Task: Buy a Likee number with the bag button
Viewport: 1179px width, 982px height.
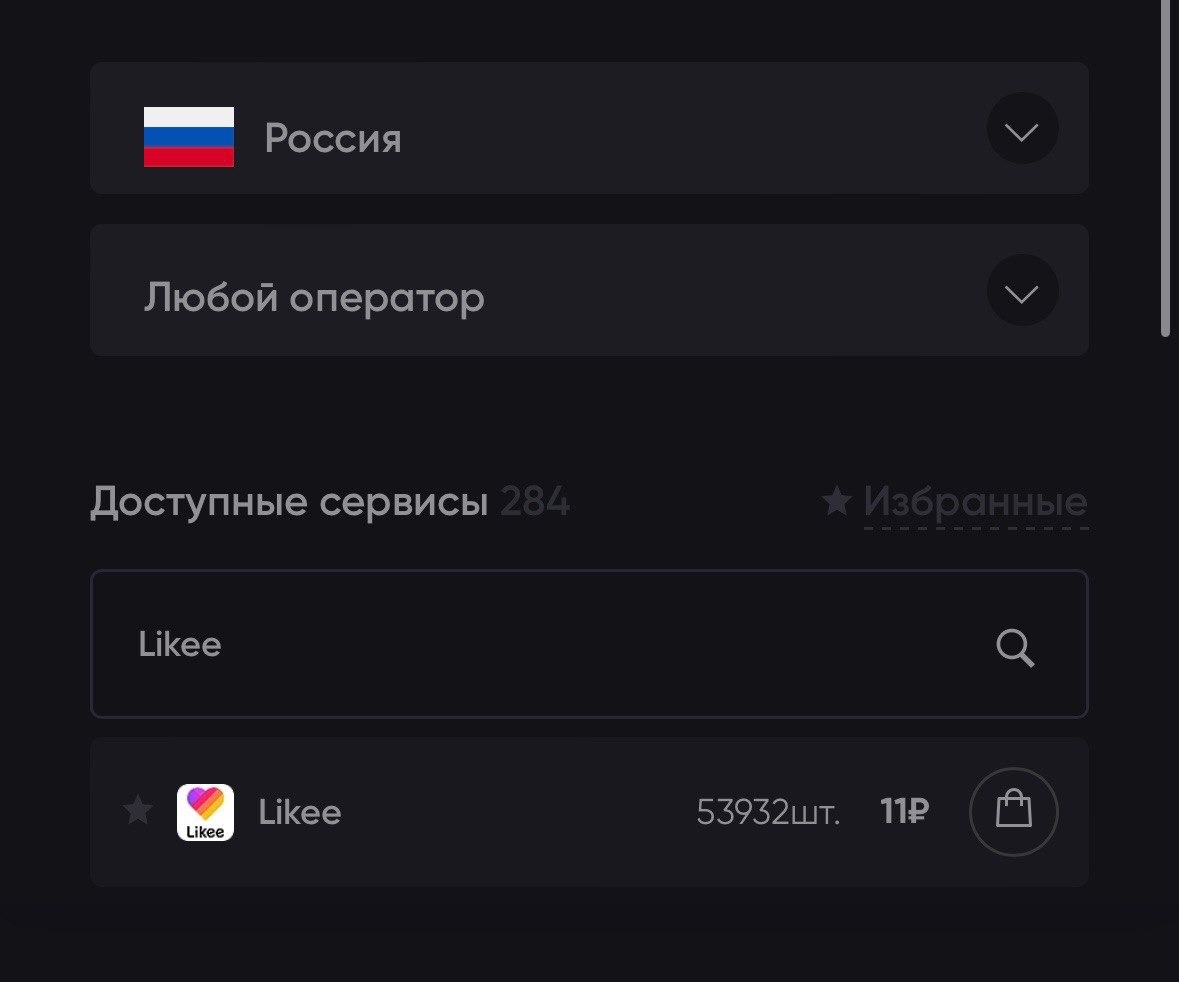Action: point(1013,812)
